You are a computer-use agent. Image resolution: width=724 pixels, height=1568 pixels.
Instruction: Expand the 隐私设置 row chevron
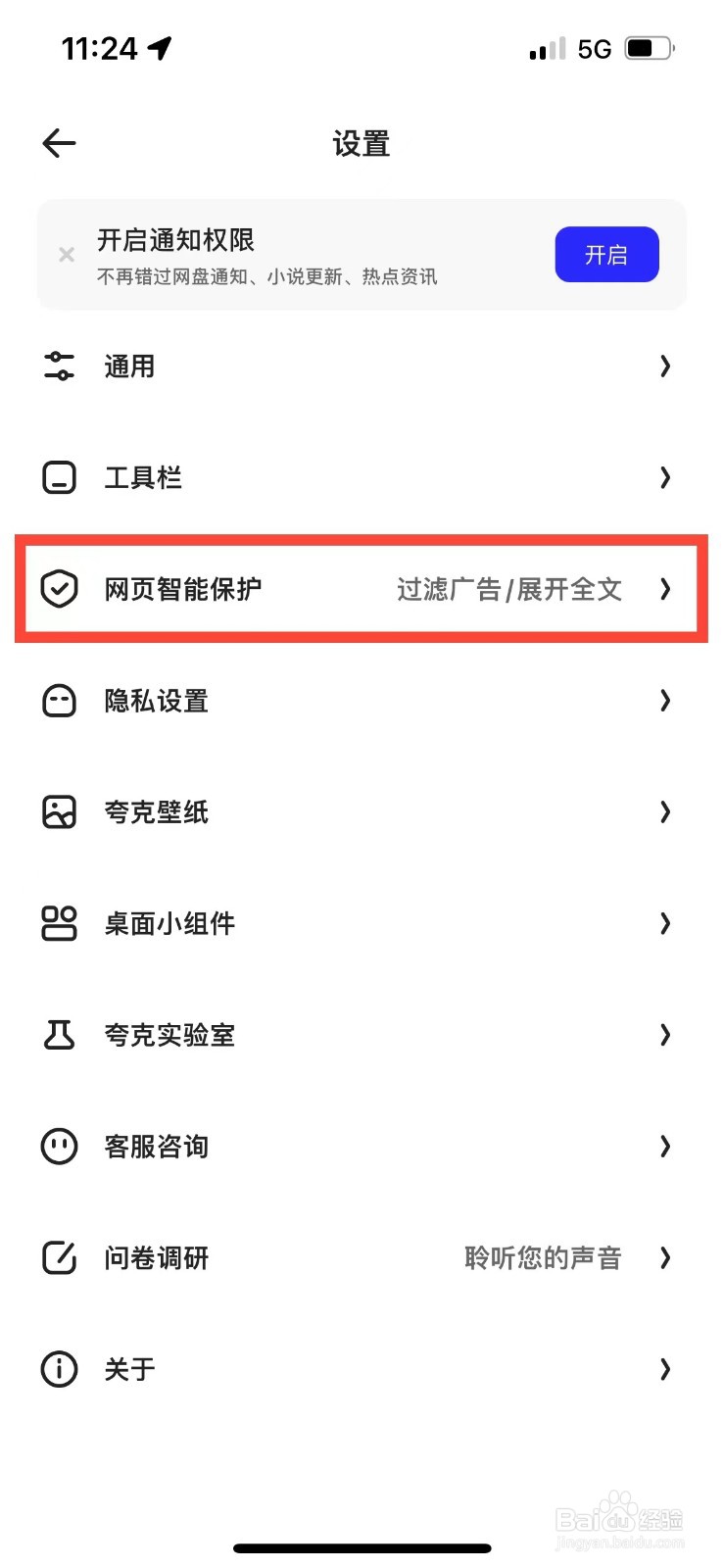tap(666, 701)
